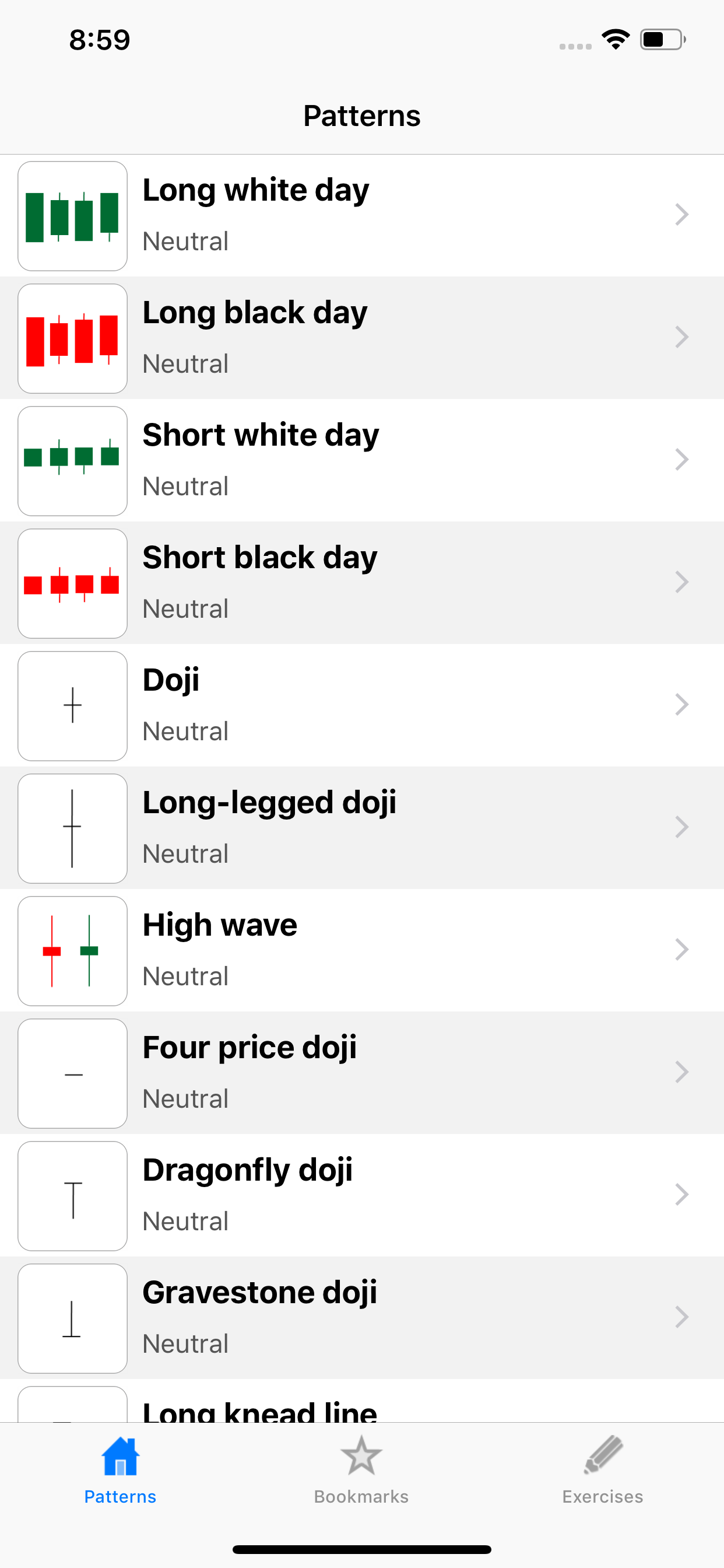Tap the Dragonfly doji thumbnail
The height and width of the screenshot is (1568, 724).
coord(72,1195)
